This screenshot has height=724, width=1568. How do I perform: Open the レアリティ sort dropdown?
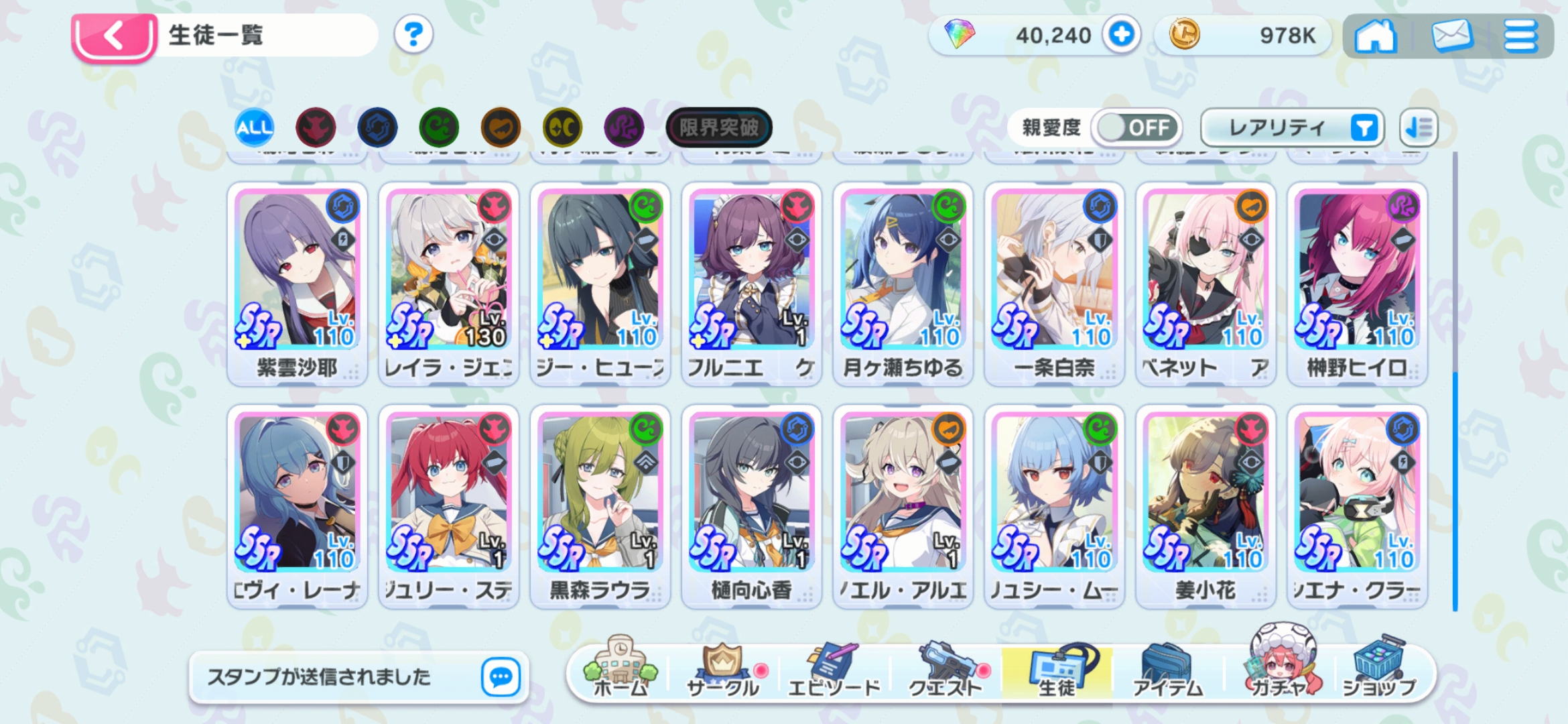1291,127
